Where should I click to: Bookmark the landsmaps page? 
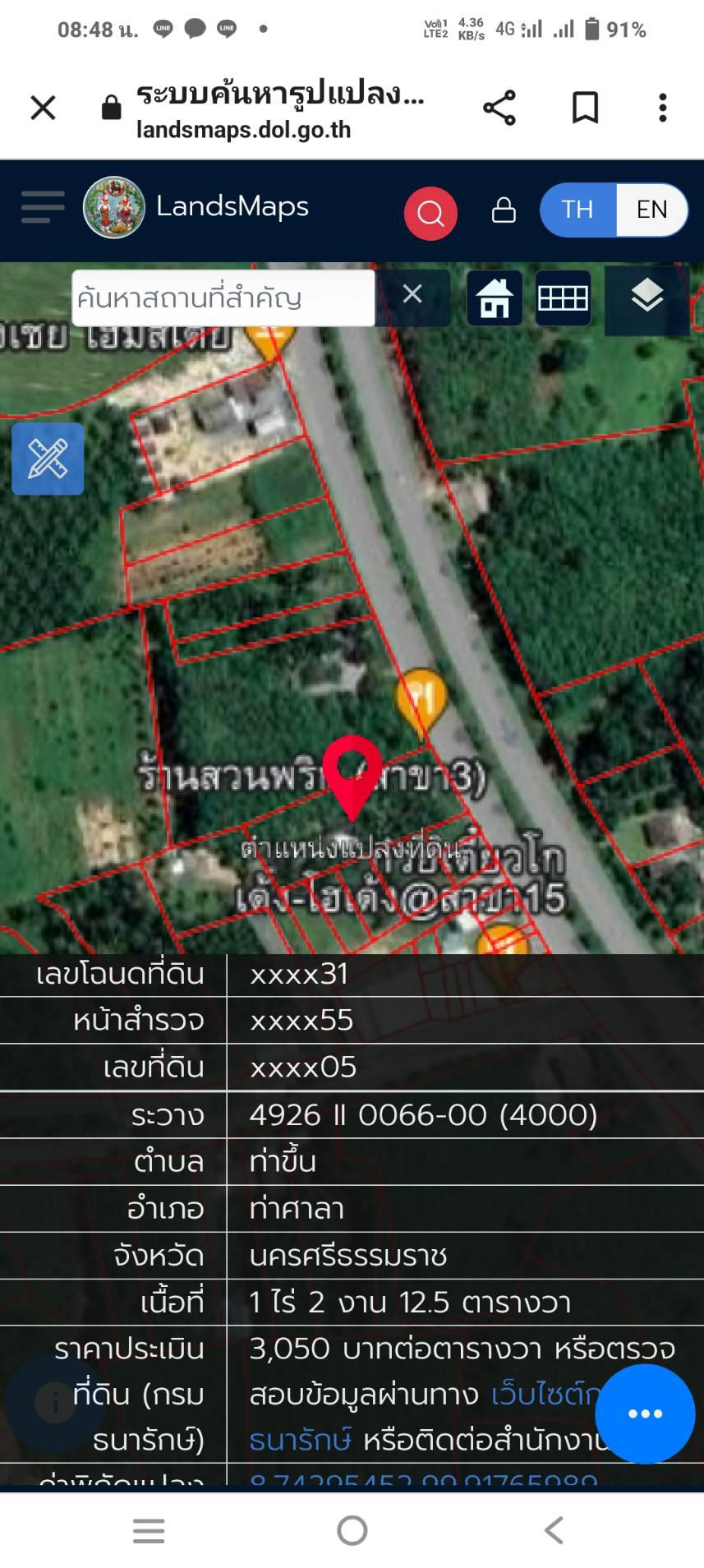585,108
